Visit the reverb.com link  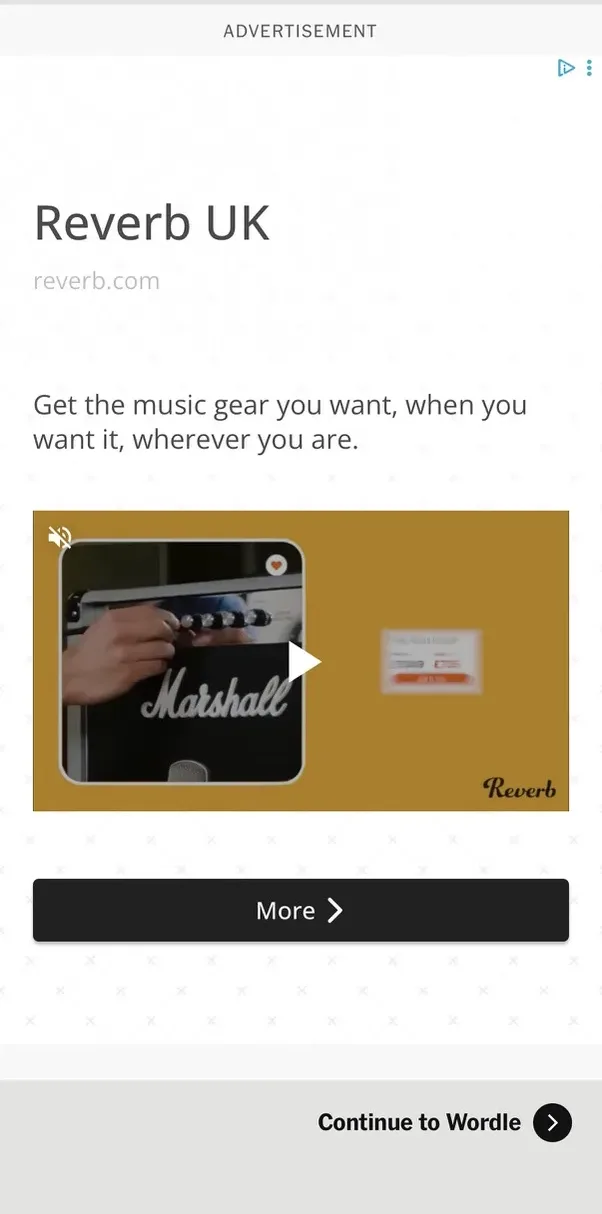click(96, 281)
